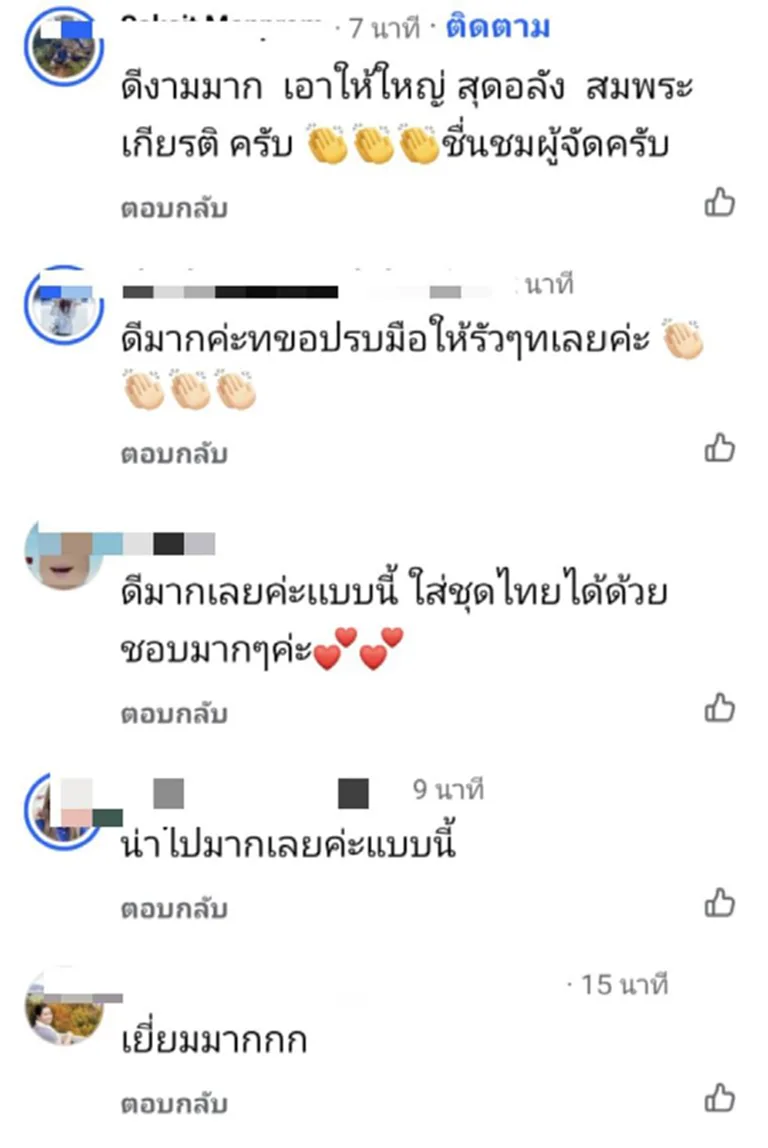The image size is (768, 1148).
Task: Like the comment starting with ดีงามมาก
Action: (x=720, y=203)
